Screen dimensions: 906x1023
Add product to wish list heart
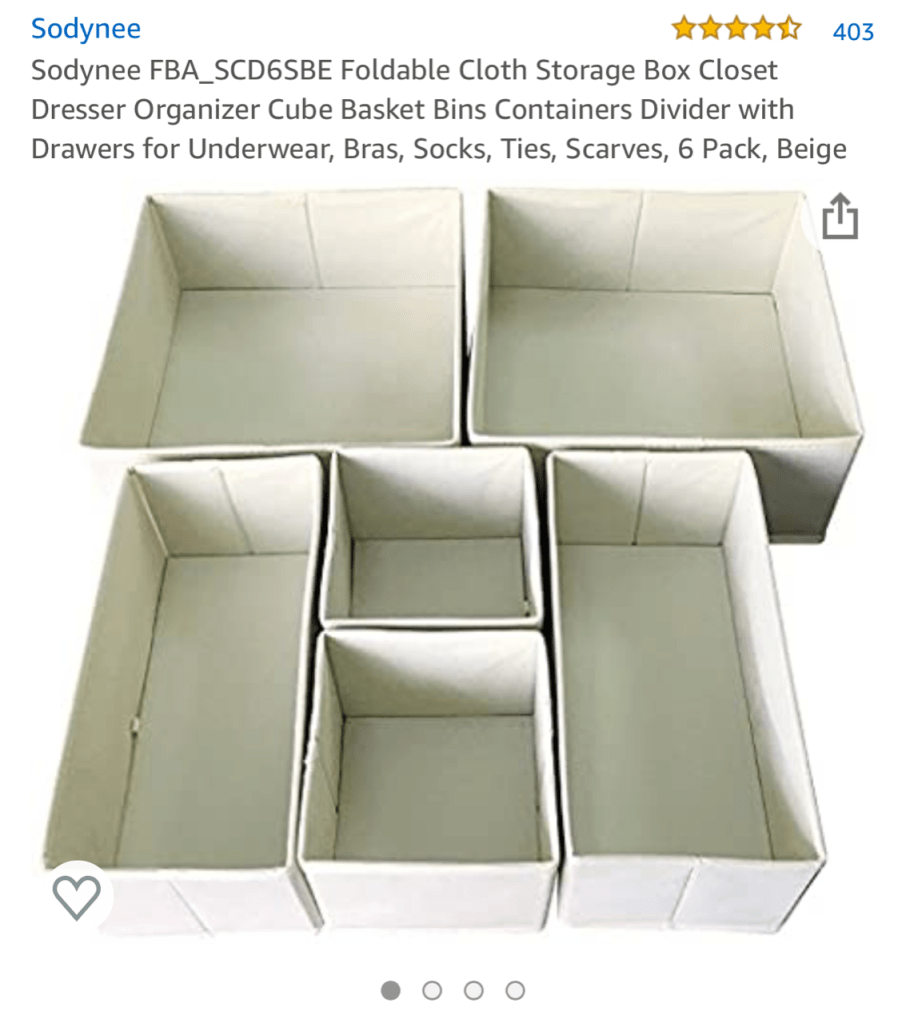77,896
